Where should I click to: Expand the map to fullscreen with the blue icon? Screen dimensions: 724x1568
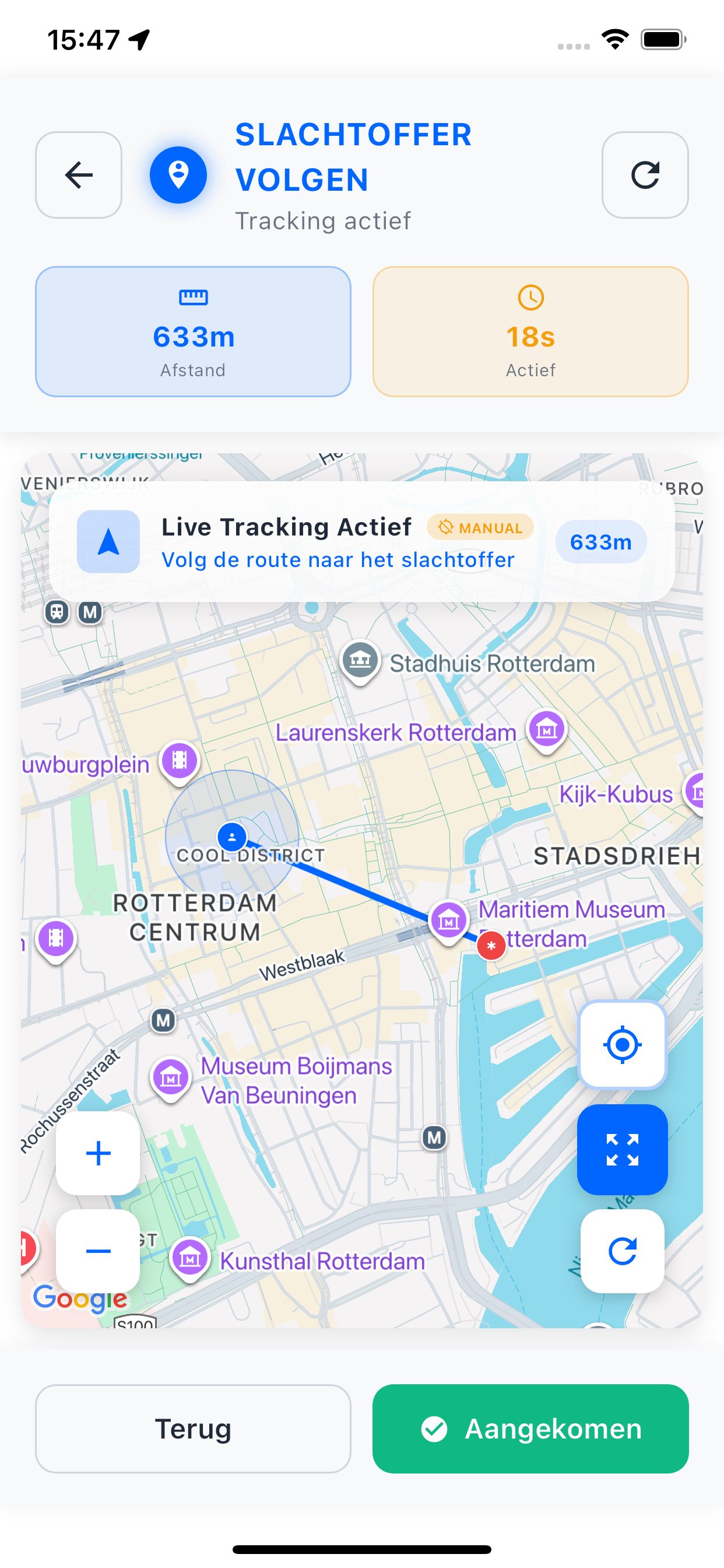point(622,1150)
